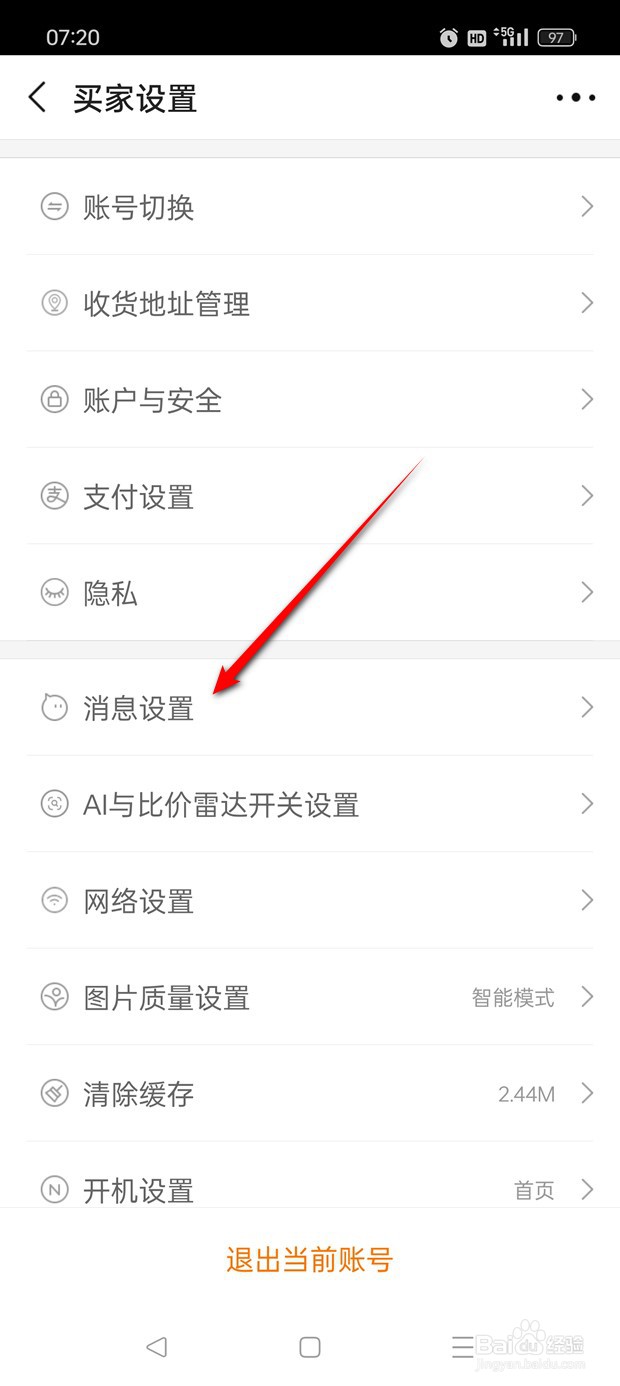This screenshot has height=1386, width=620.
Task: Open 收货地址管理
Action: pos(310,304)
